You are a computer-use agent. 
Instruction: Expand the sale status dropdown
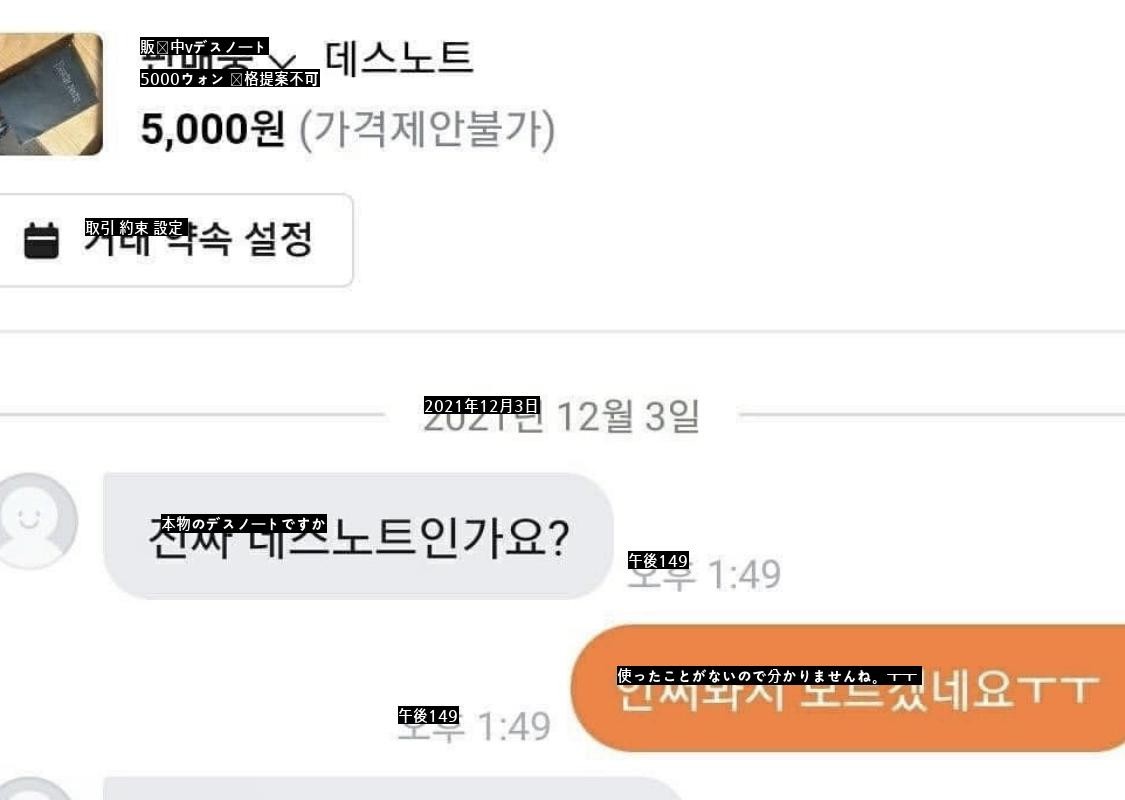coord(283,64)
